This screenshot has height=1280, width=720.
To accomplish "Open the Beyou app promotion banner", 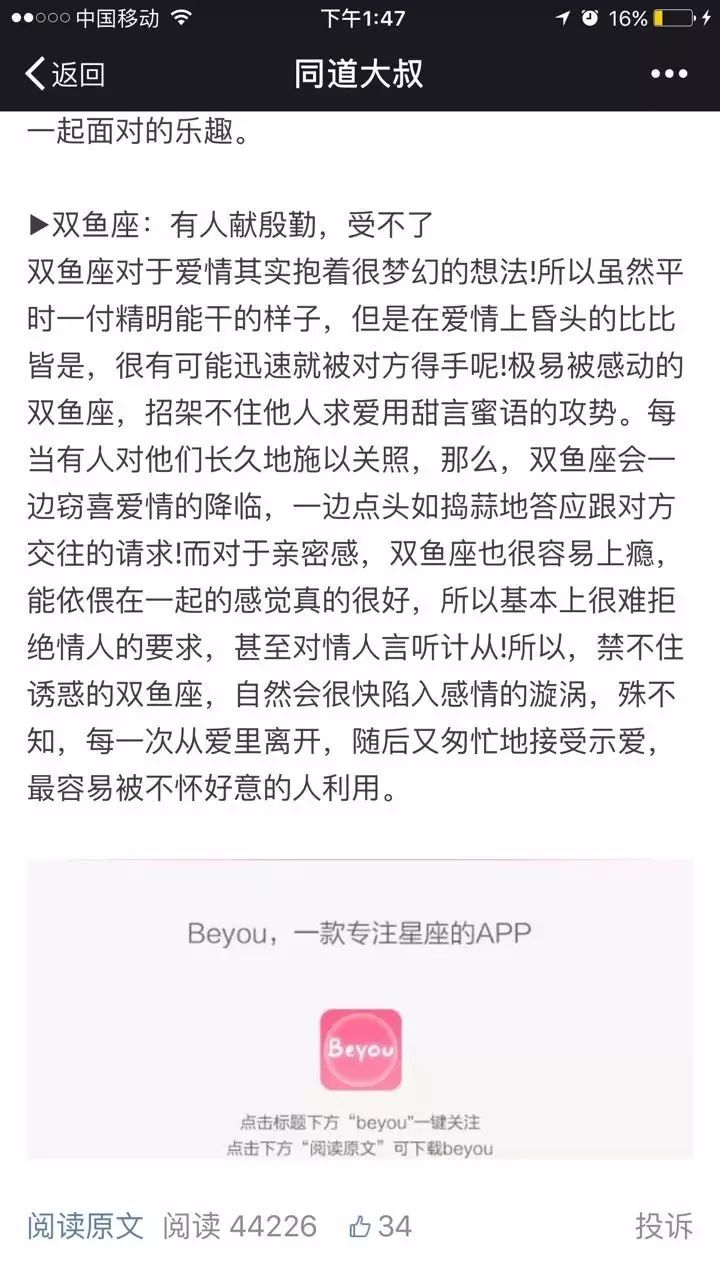I will point(360,1010).
